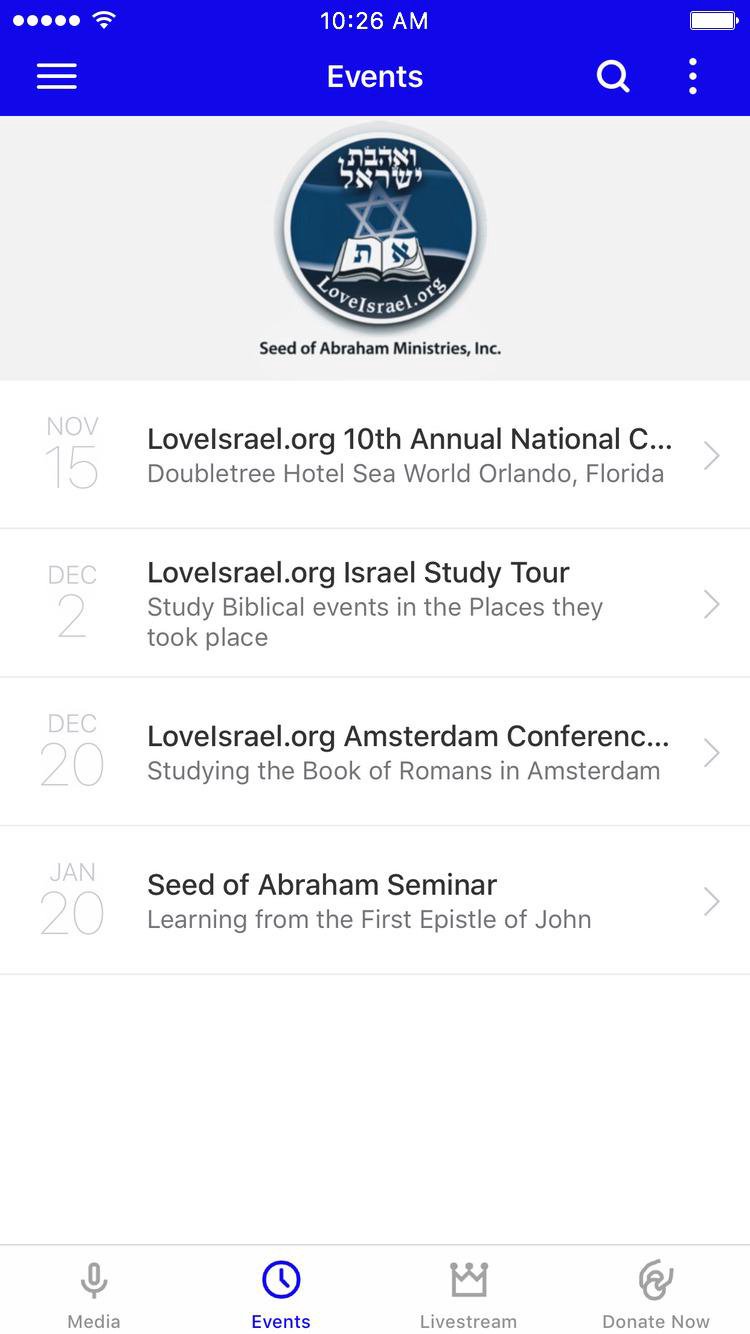Screen dimensions: 750x1334
Task: Select the Events tab
Action: pyautogui.click(x=281, y=1292)
